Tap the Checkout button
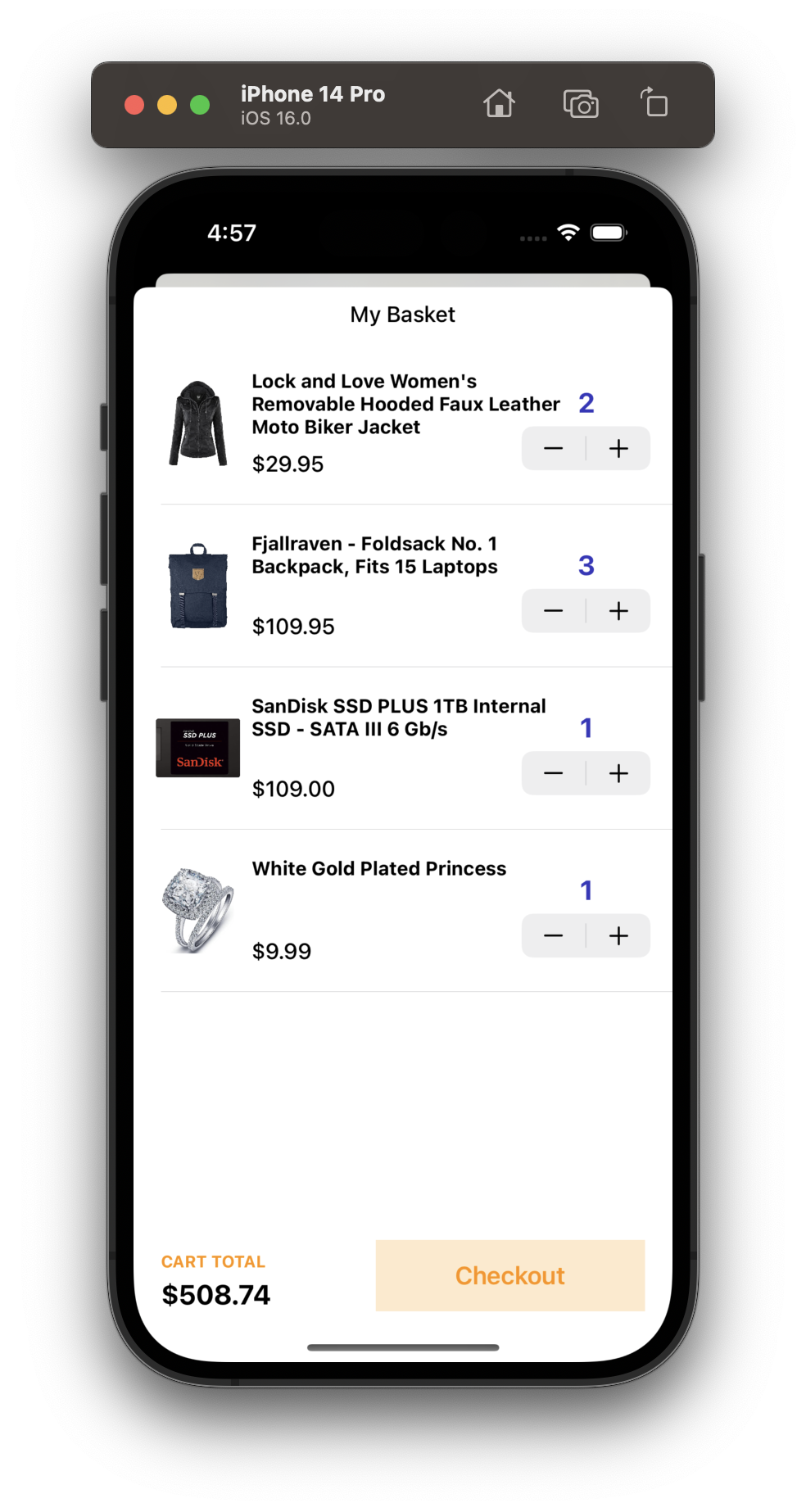 [x=509, y=1275]
